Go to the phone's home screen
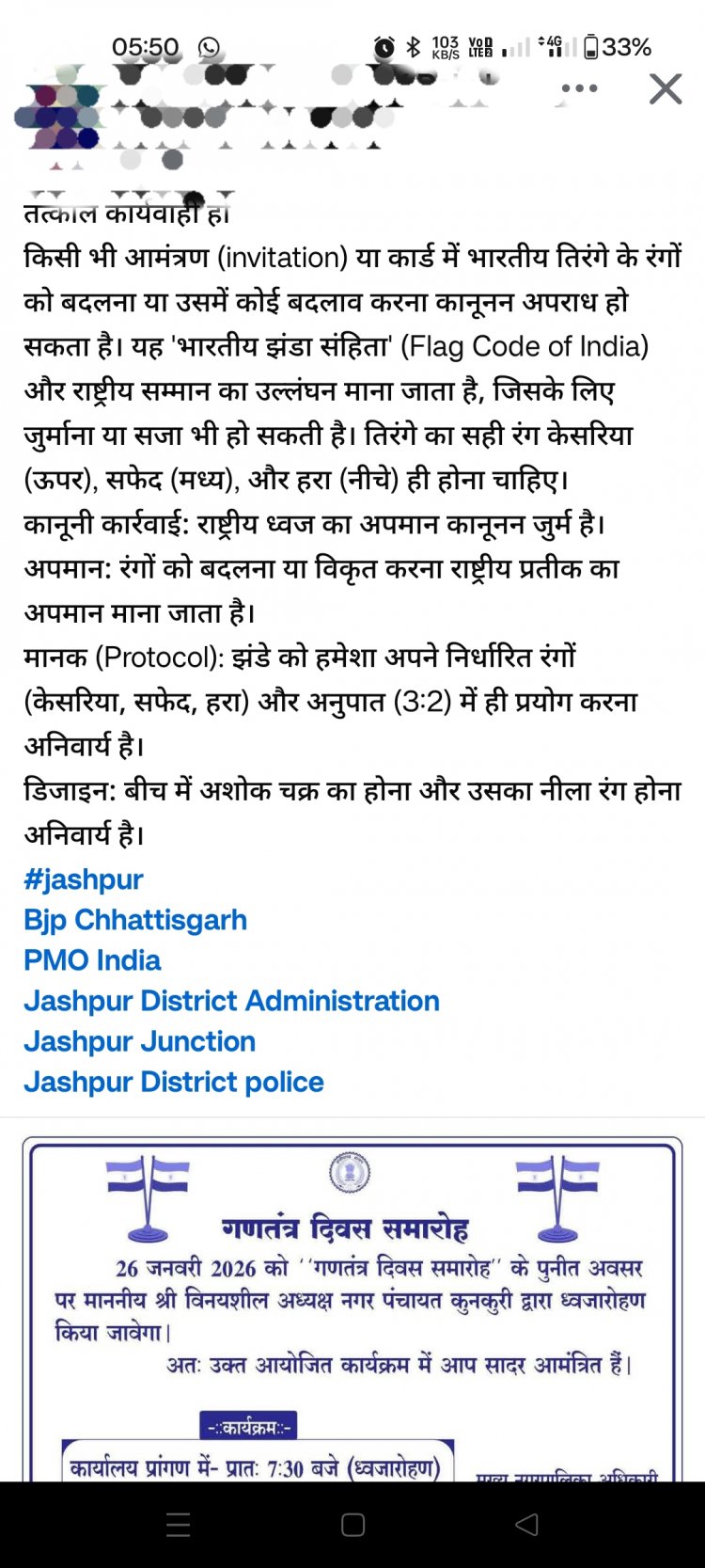The height and width of the screenshot is (1568, 705). coord(352,1525)
